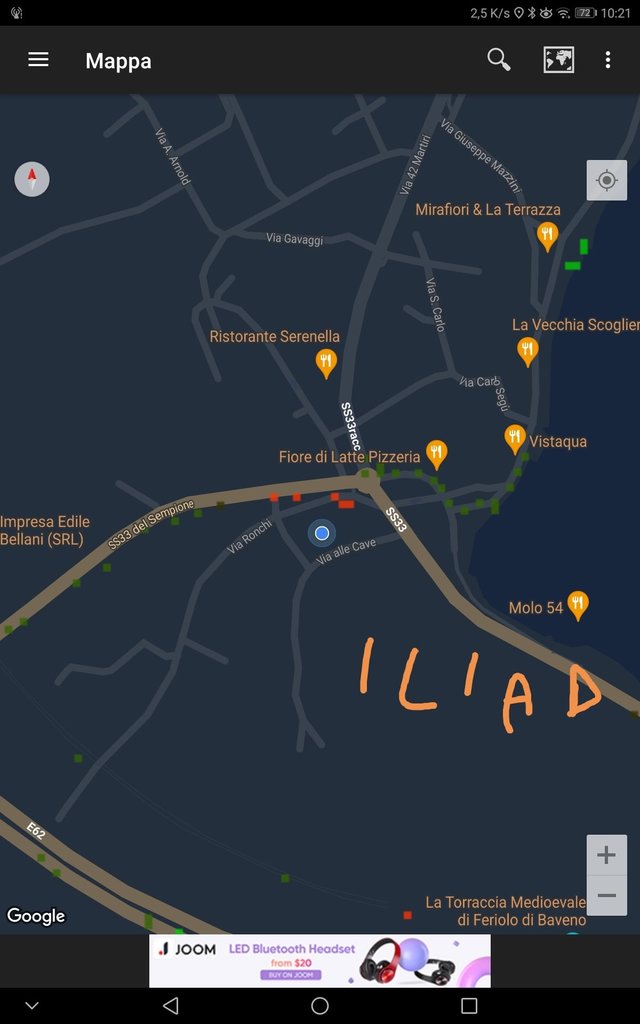Reset map orientation with the compass
Viewport: 640px width, 1024px height.
[x=32, y=180]
